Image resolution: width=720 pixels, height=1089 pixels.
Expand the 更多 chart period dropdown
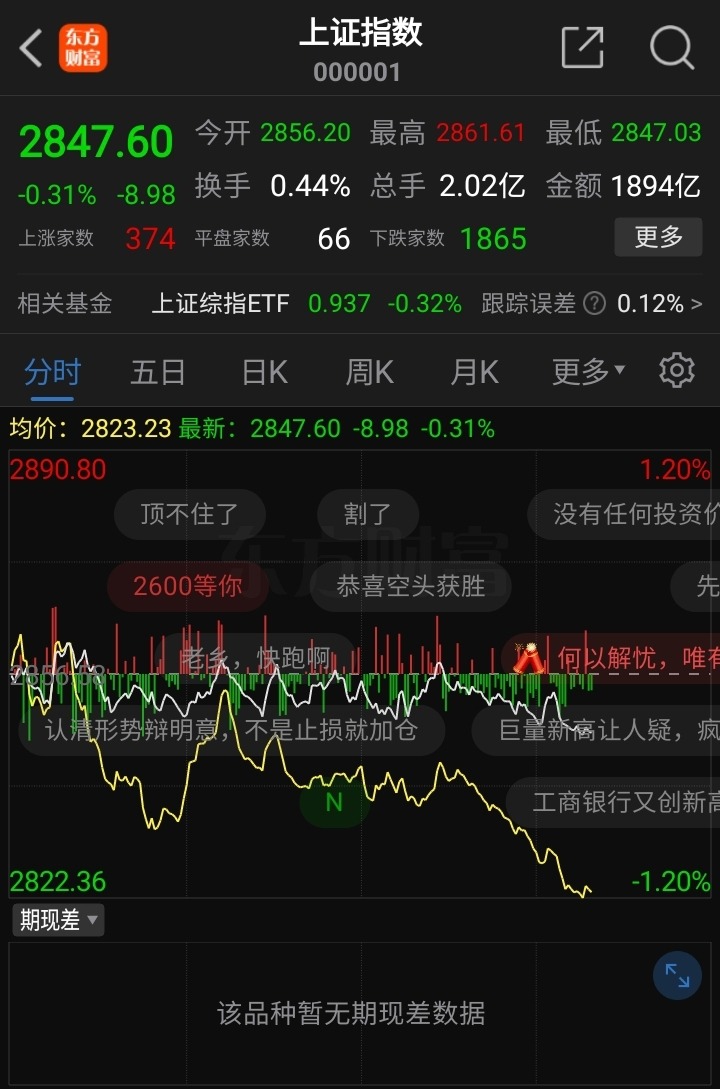point(588,372)
